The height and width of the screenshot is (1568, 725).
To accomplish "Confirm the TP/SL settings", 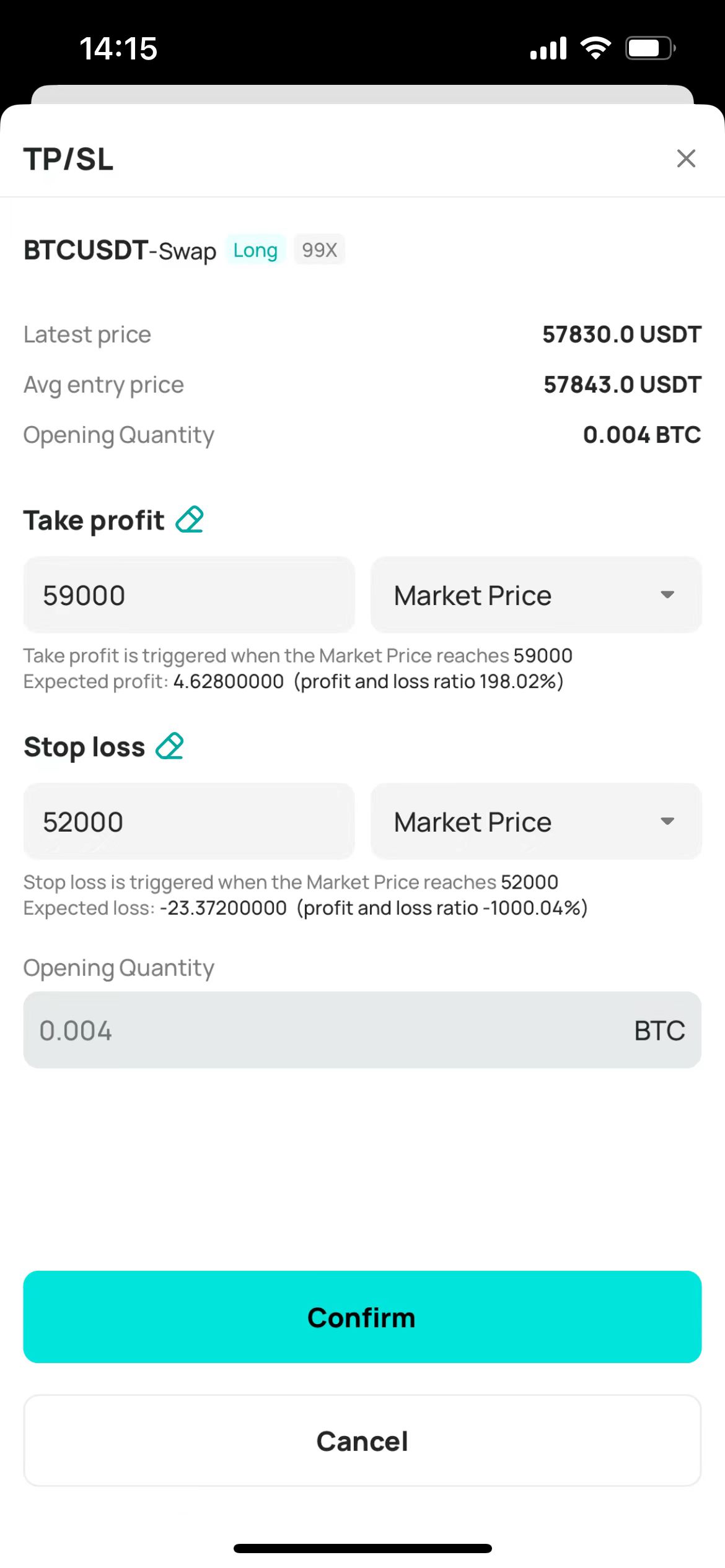I will [362, 1317].
